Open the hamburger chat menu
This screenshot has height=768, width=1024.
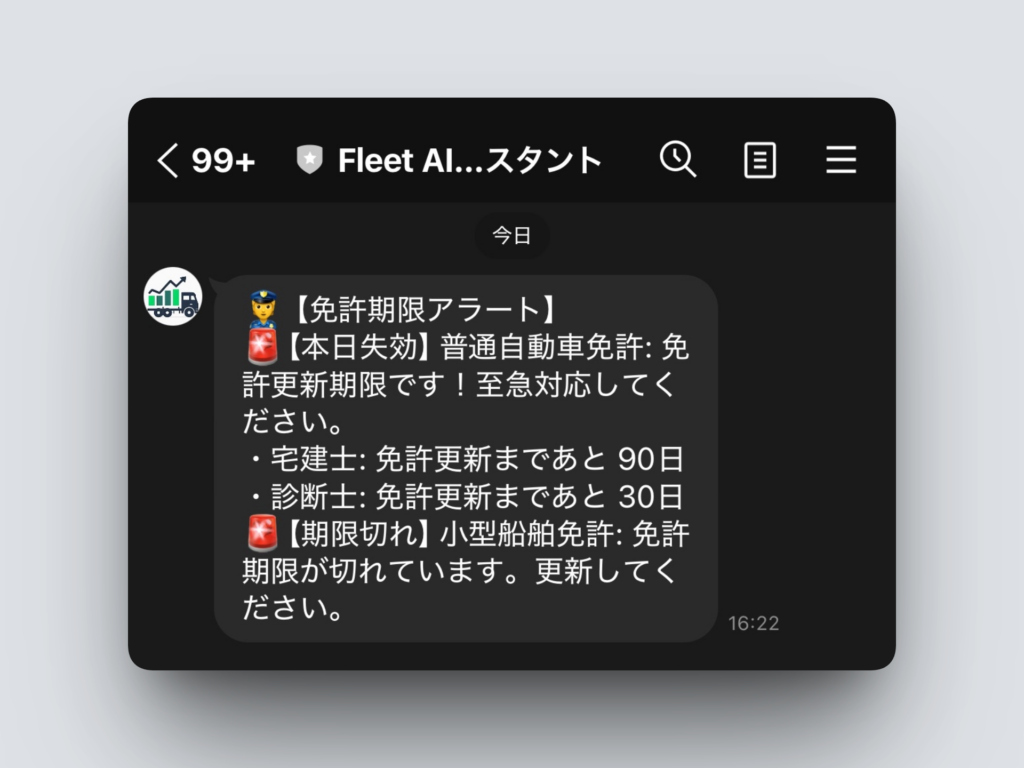tap(841, 160)
